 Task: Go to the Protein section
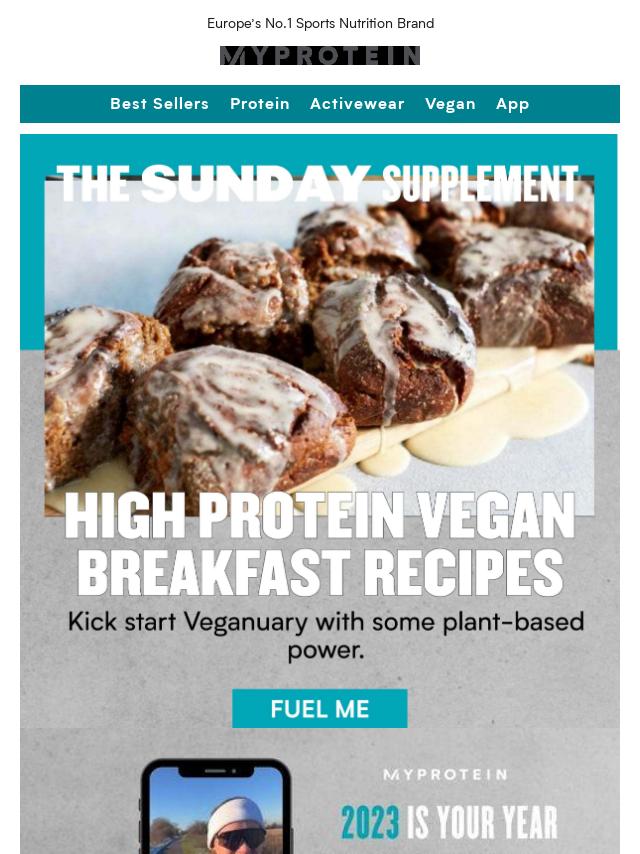coord(260,104)
